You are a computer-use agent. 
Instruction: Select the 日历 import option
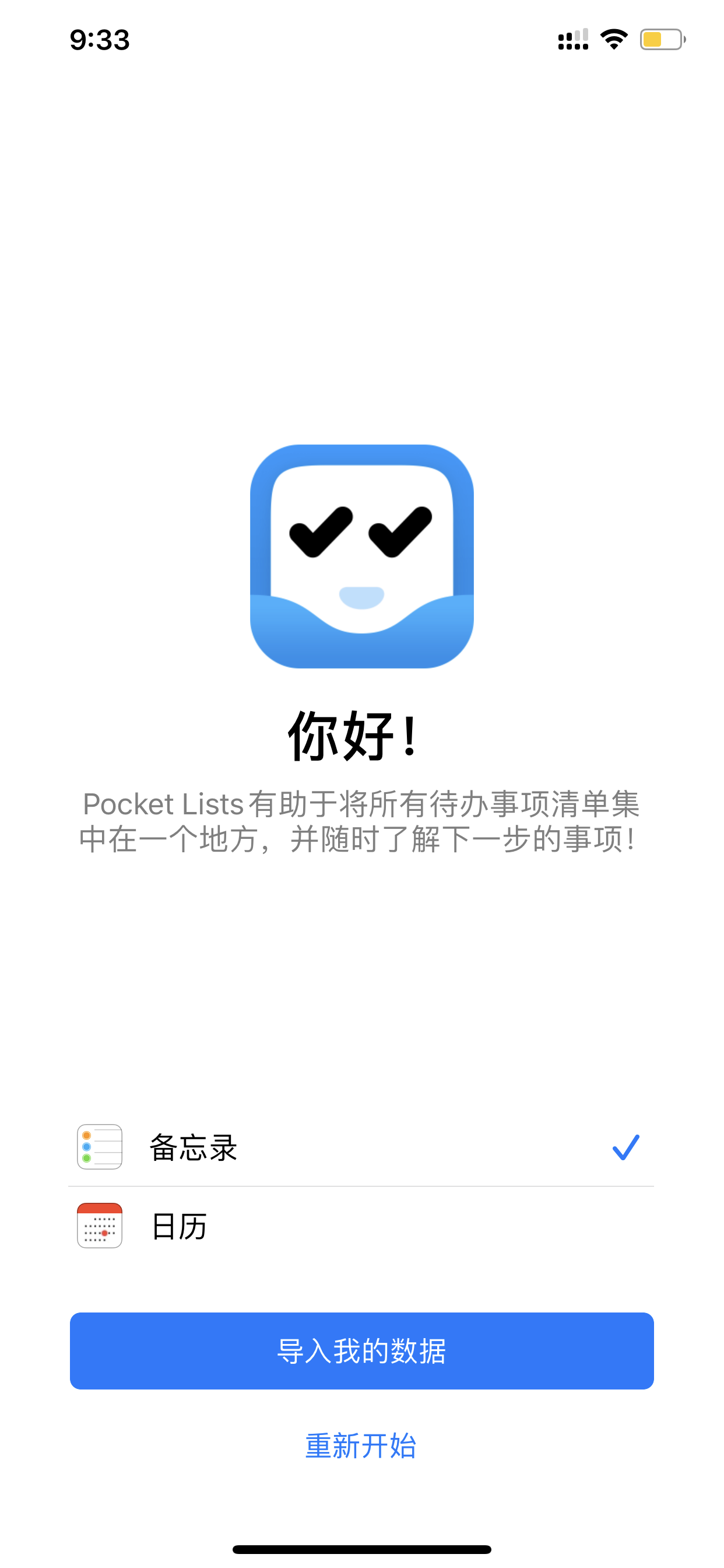[361, 1226]
